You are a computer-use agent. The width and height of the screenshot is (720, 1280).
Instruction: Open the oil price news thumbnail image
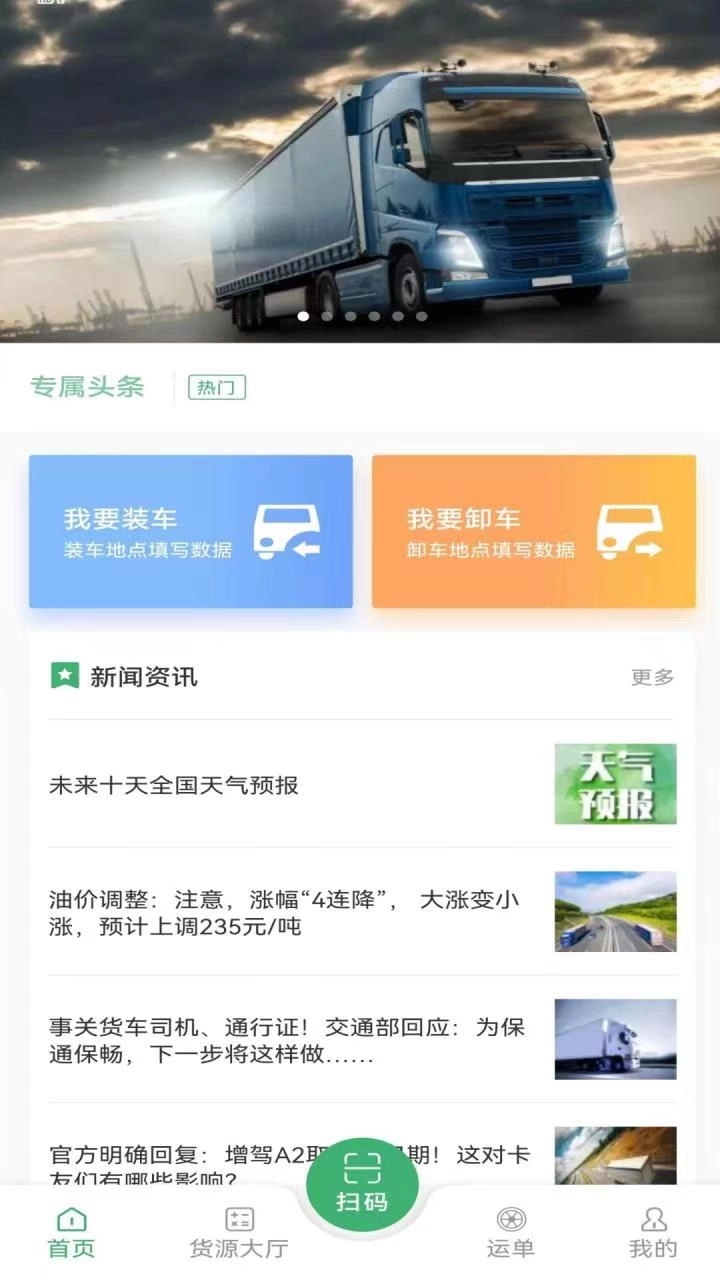pos(615,911)
